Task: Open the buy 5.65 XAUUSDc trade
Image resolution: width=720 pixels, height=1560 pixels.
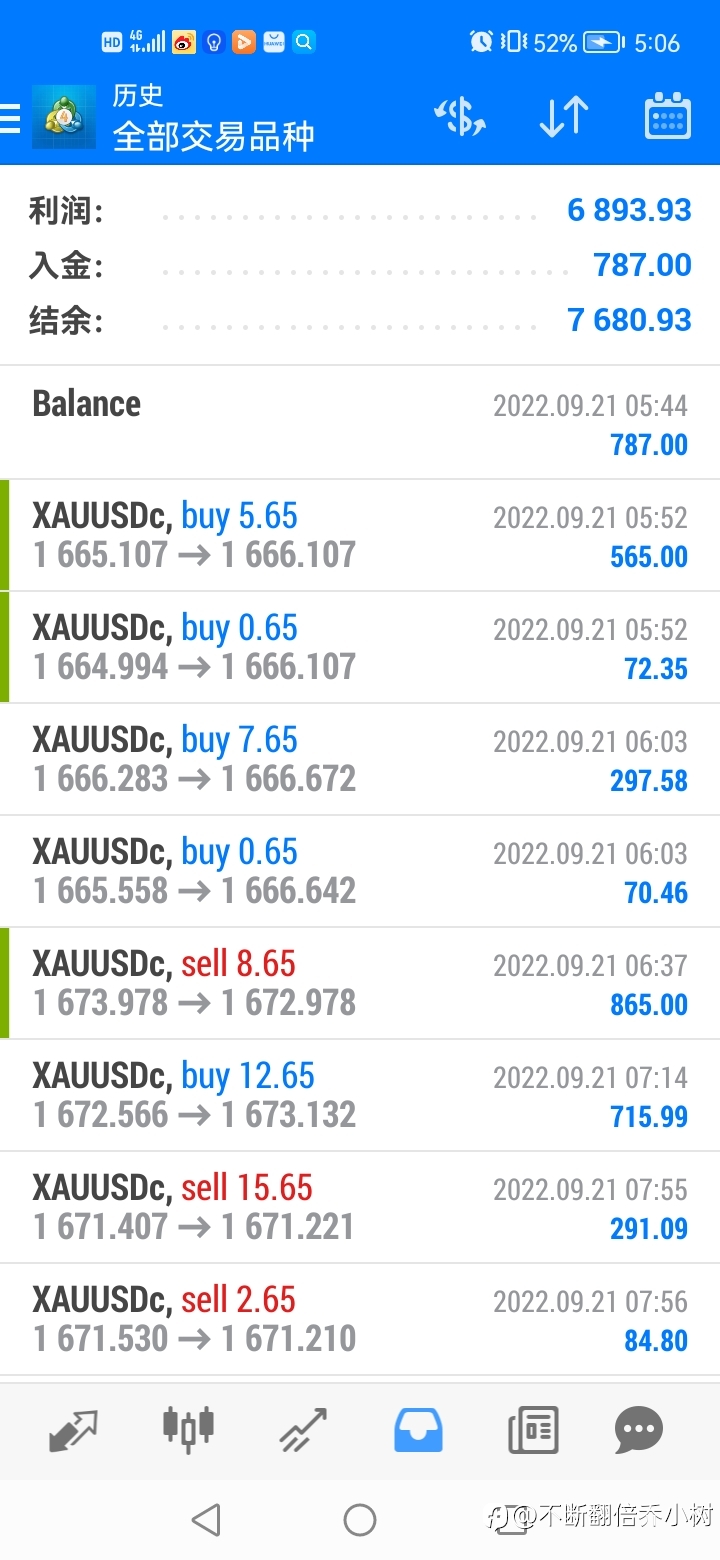Action: pyautogui.click(x=360, y=535)
